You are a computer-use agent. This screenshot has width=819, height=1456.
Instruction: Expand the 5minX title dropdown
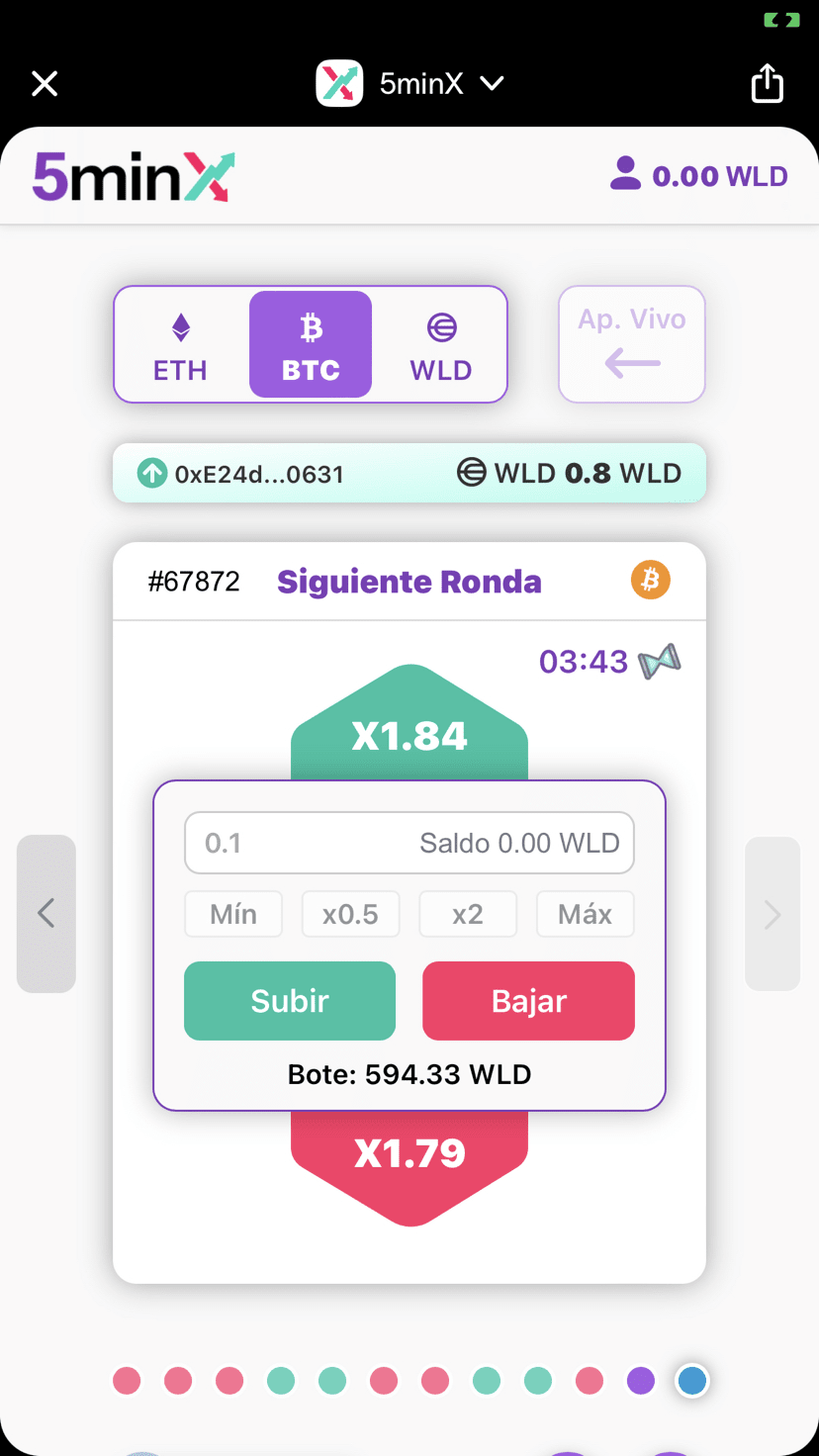pyautogui.click(x=492, y=84)
